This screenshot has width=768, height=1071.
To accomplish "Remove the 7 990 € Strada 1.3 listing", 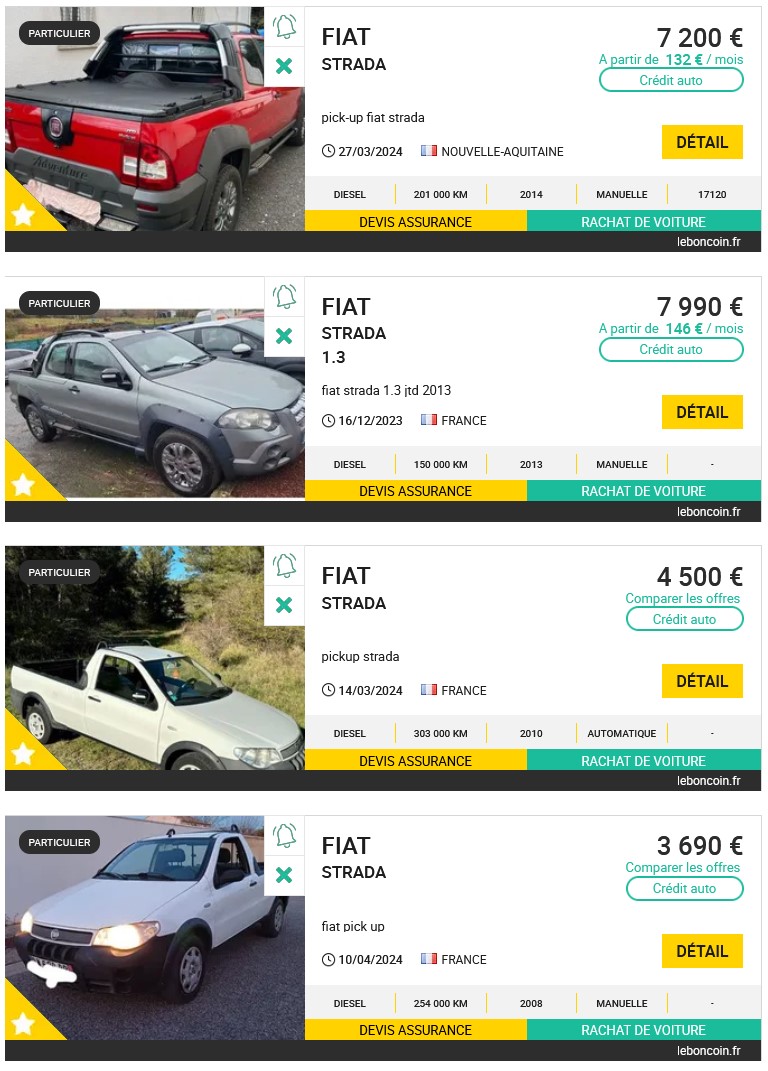I will (284, 336).
